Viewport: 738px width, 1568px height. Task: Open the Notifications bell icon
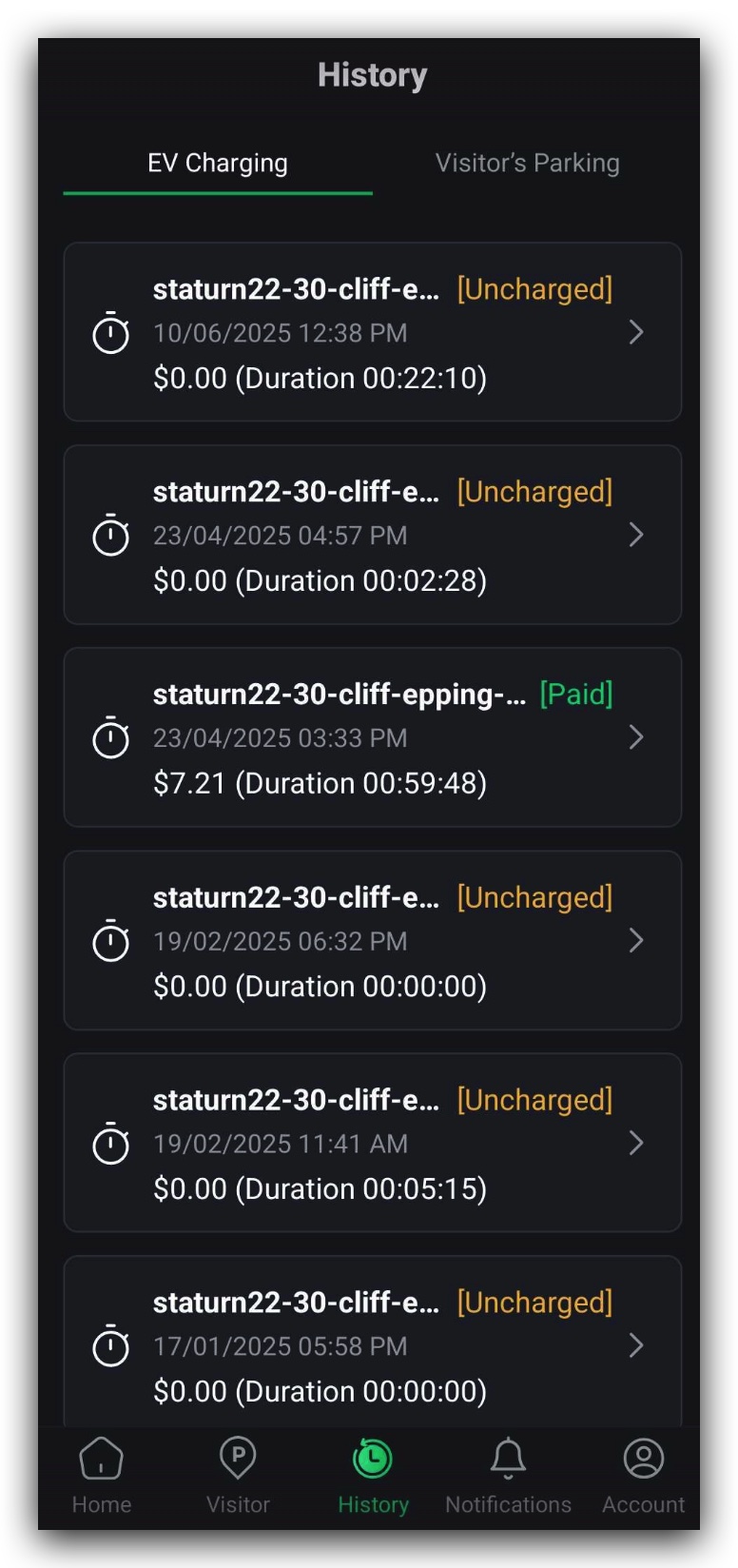508,1458
